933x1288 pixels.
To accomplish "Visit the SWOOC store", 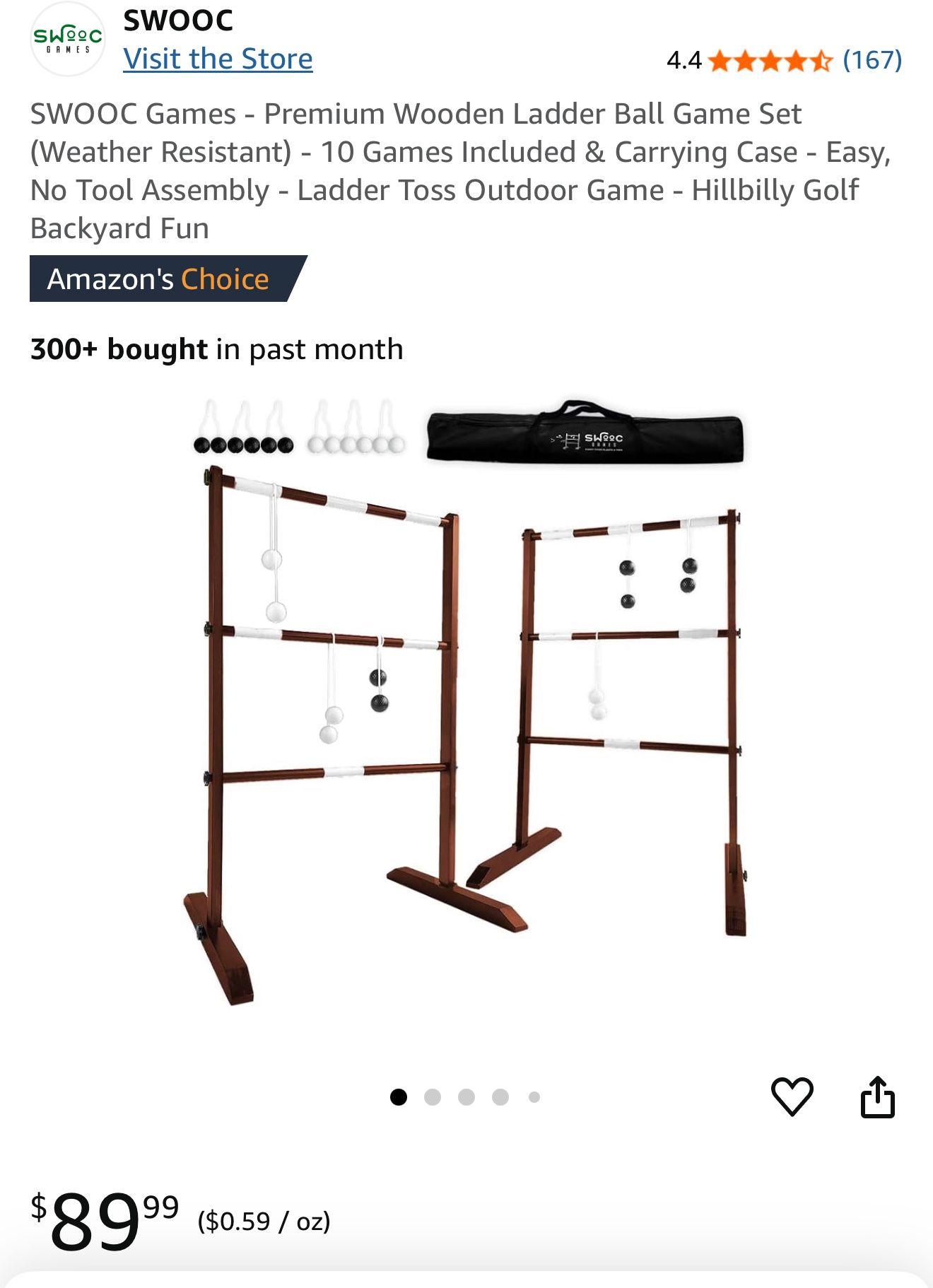I will tap(218, 59).
